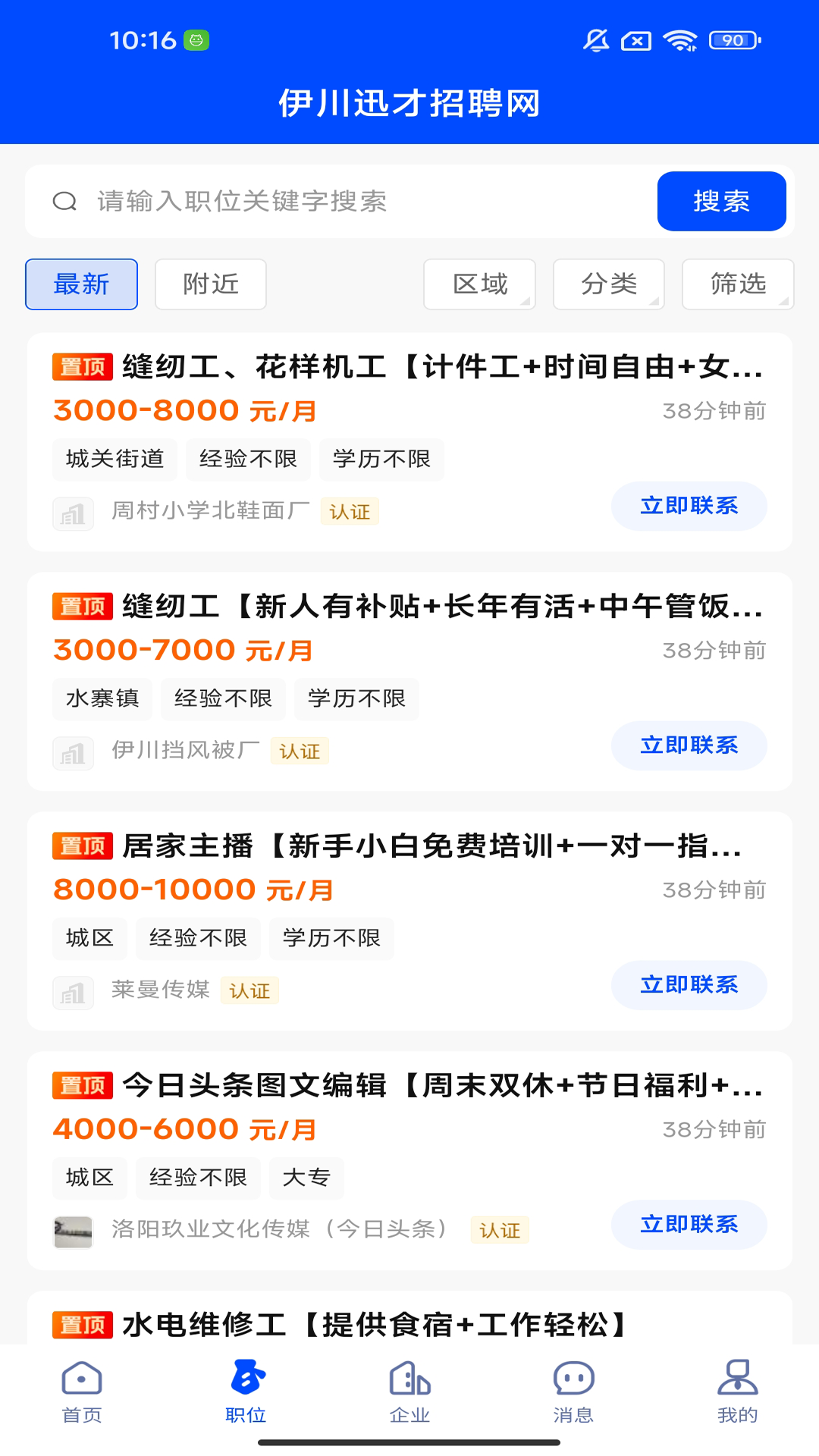Enable the 最新 sorting filter
This screenshot has width=819, height=1456.
80,284
